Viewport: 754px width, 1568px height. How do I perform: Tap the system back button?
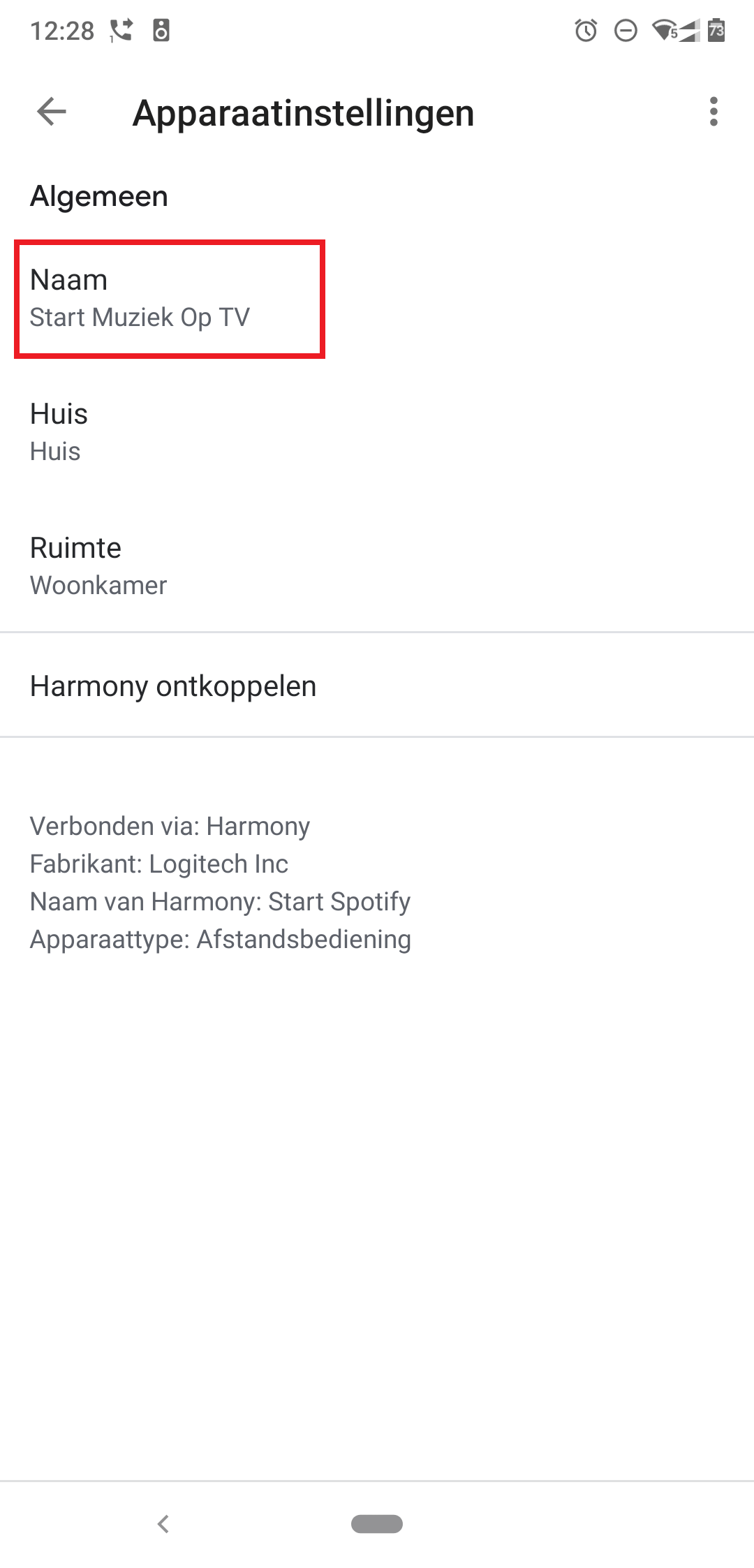pos(163,1523)
